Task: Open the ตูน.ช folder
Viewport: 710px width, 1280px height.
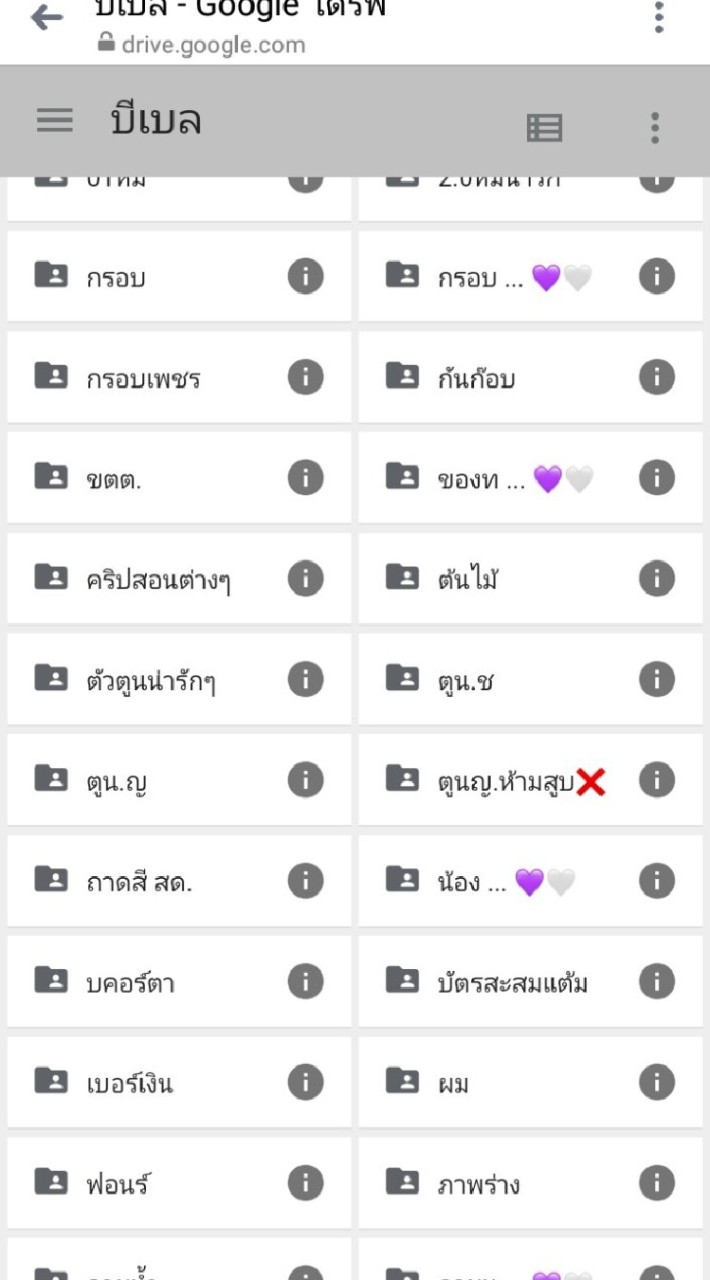Action: (531, 679)
